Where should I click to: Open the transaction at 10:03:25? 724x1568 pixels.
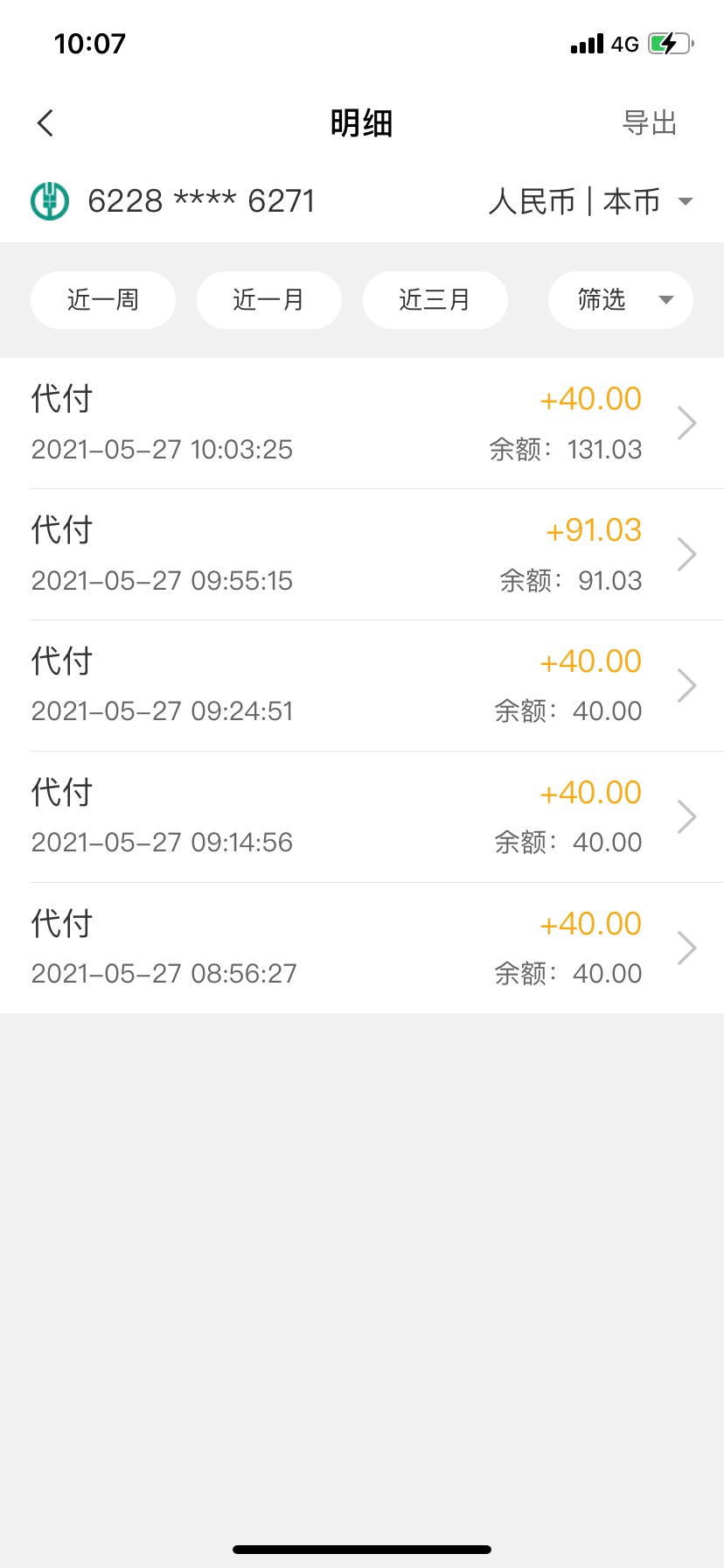[x=362, y=423]
